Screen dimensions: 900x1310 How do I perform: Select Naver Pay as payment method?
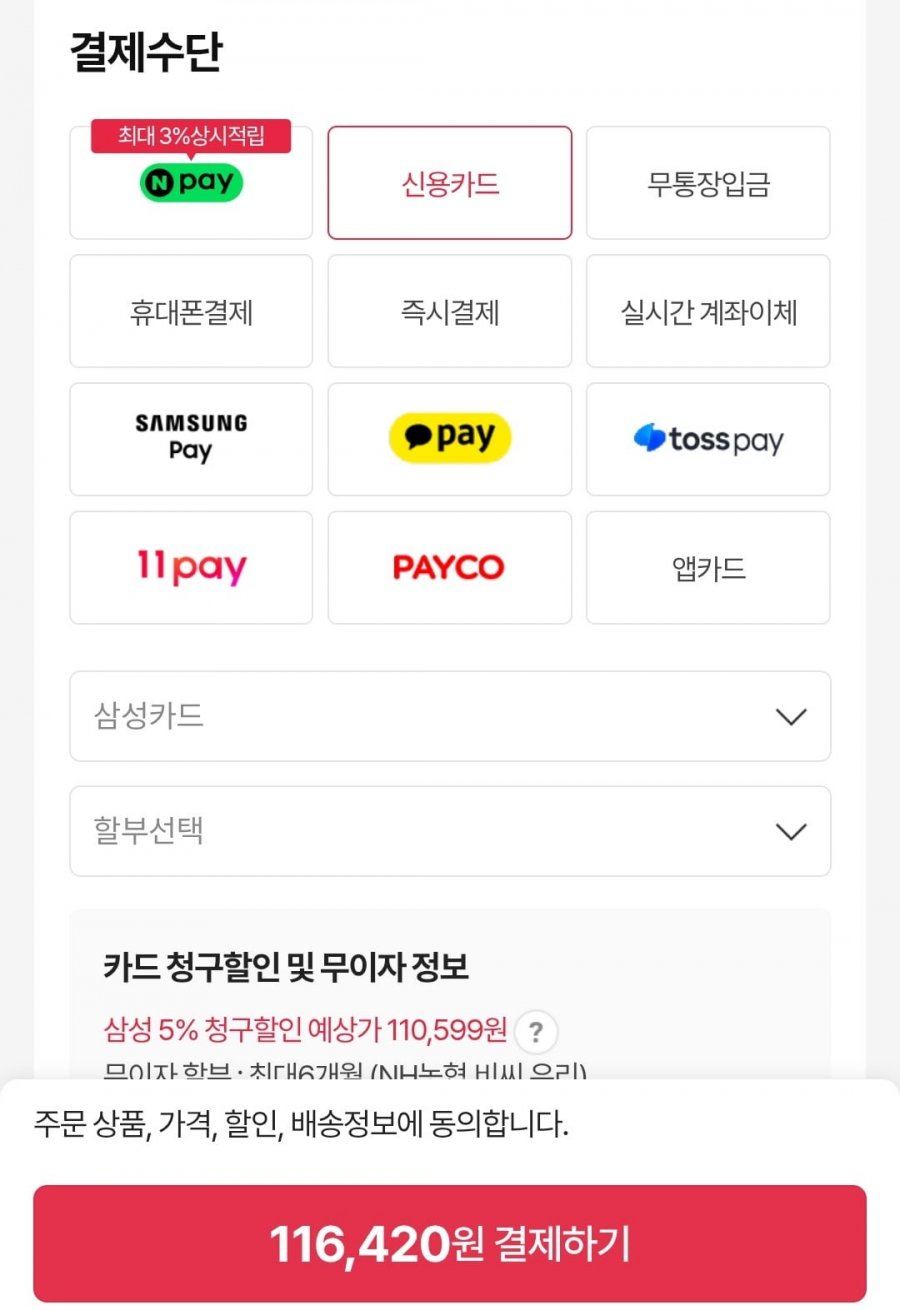coord(191,184)
